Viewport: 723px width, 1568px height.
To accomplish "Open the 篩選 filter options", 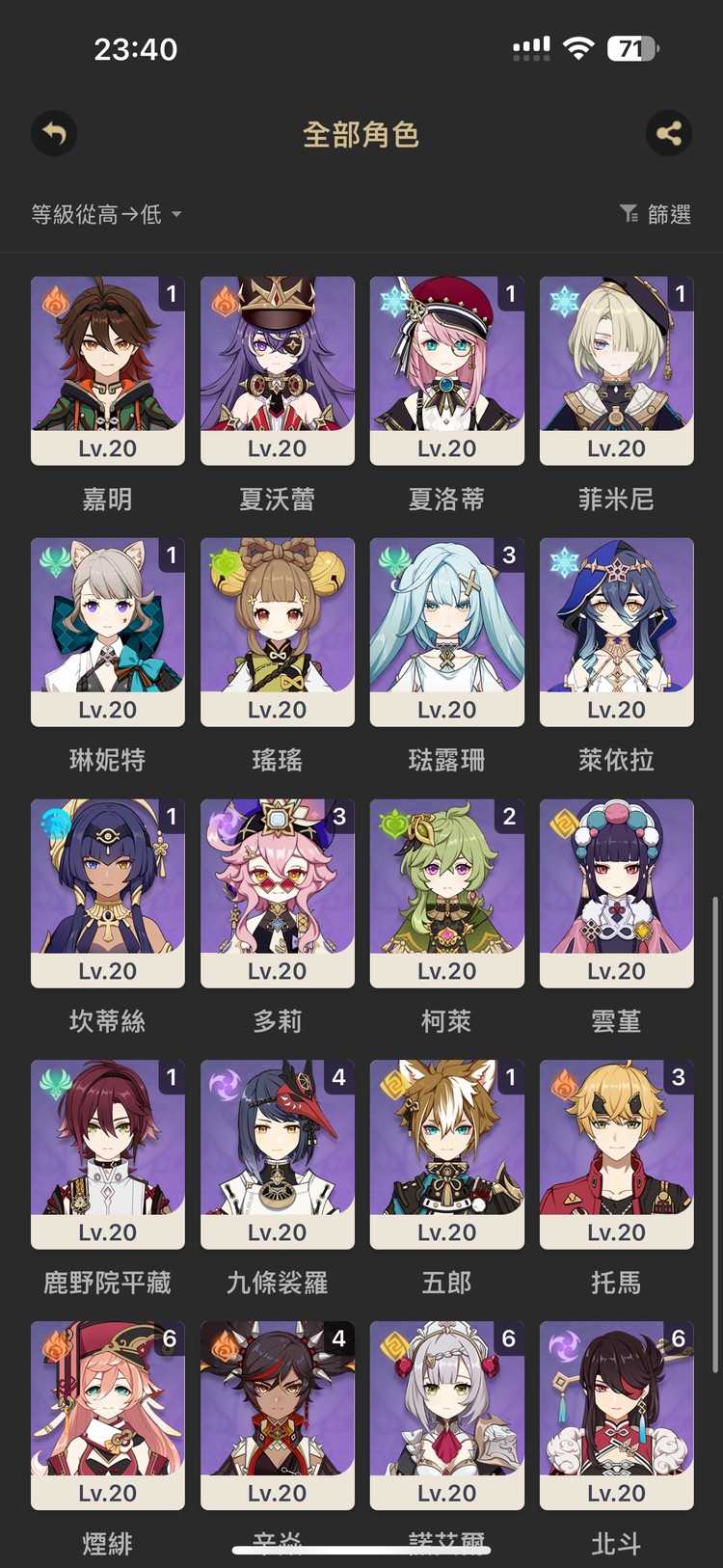I will pos(656,214).
